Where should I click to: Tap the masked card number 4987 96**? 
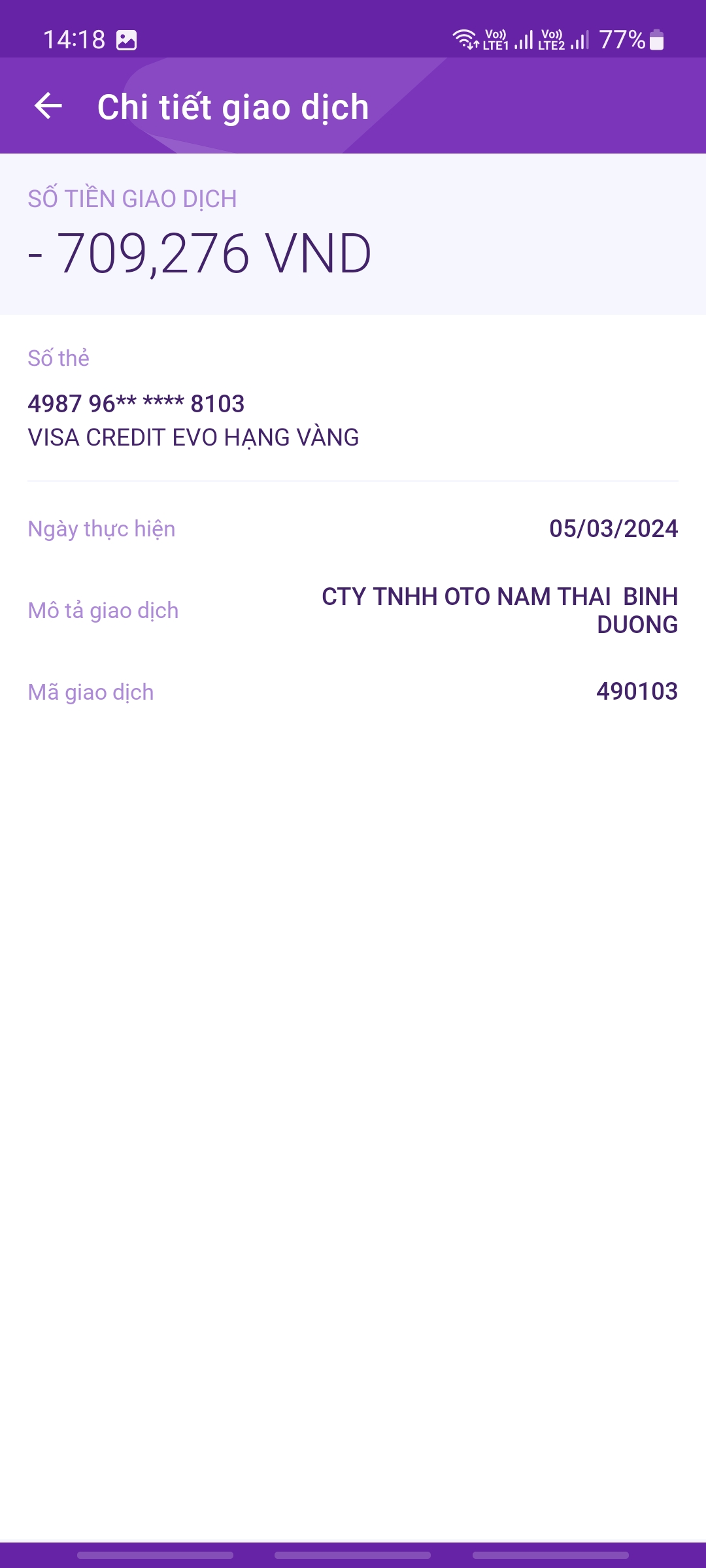135,404
